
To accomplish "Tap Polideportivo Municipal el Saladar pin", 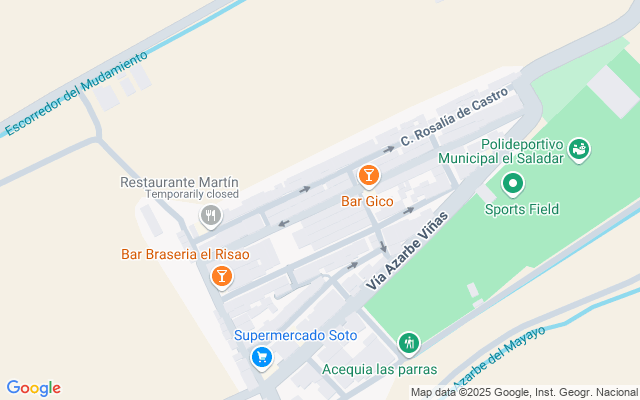I will (580, 150).
